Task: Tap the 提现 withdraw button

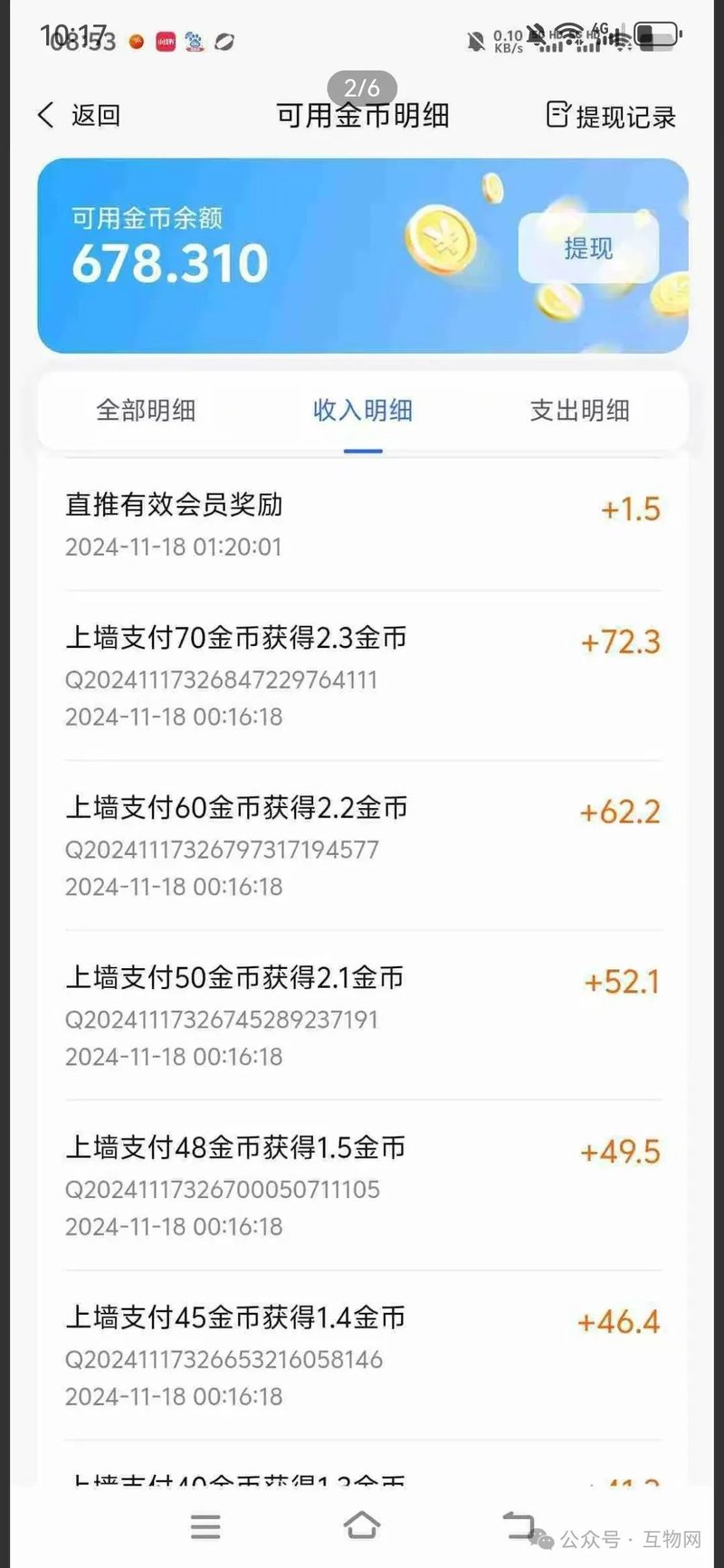Action: click(x=588, y=249)
